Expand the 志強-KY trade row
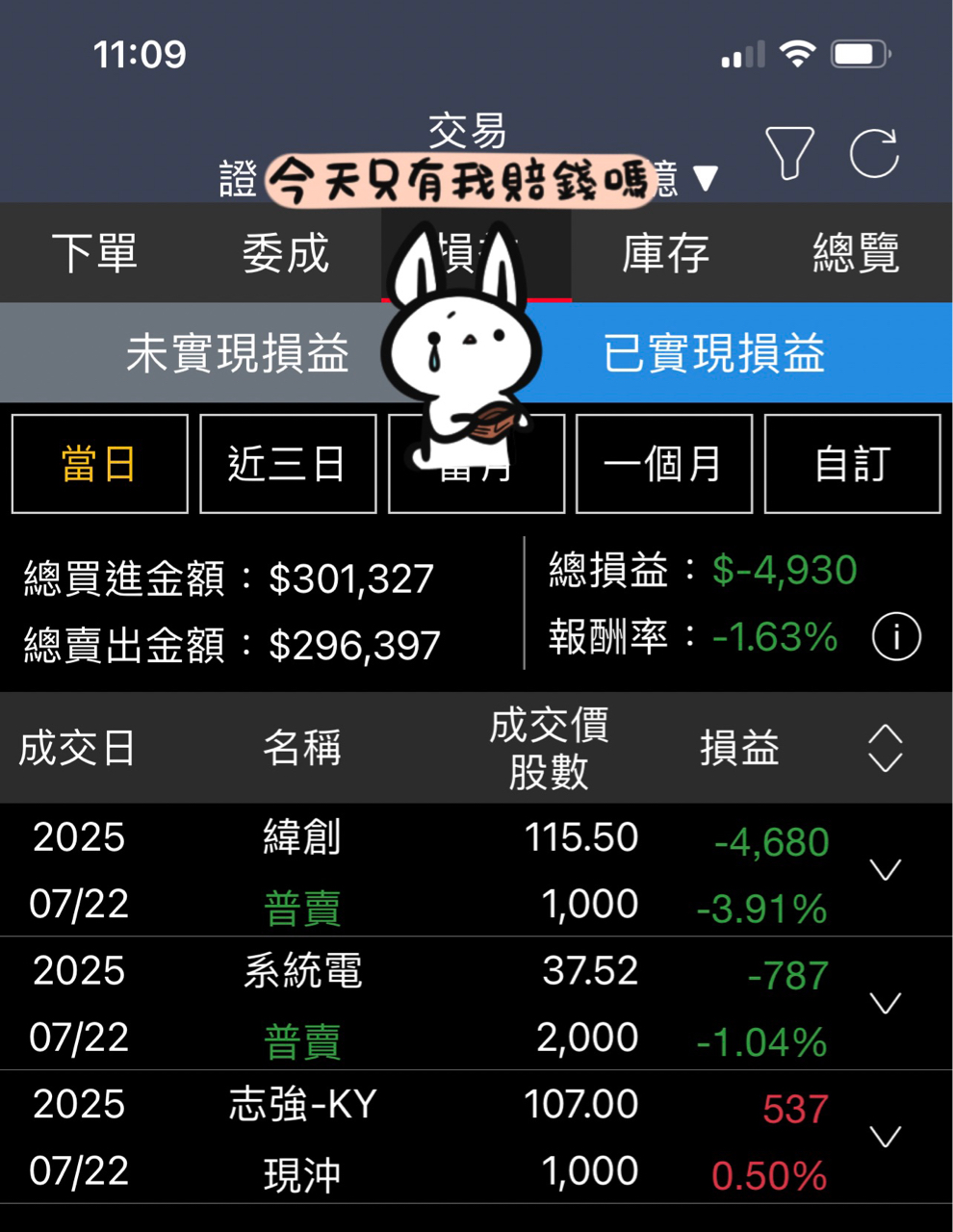This screenshot has width=953, height=1232. tap(885, 1137)
